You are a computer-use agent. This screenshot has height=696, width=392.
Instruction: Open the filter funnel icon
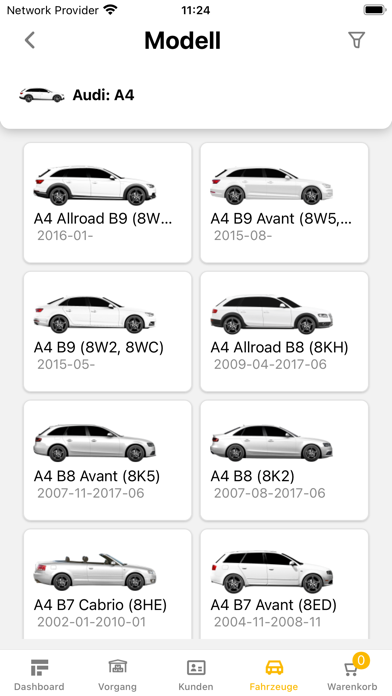click(356, 40)
